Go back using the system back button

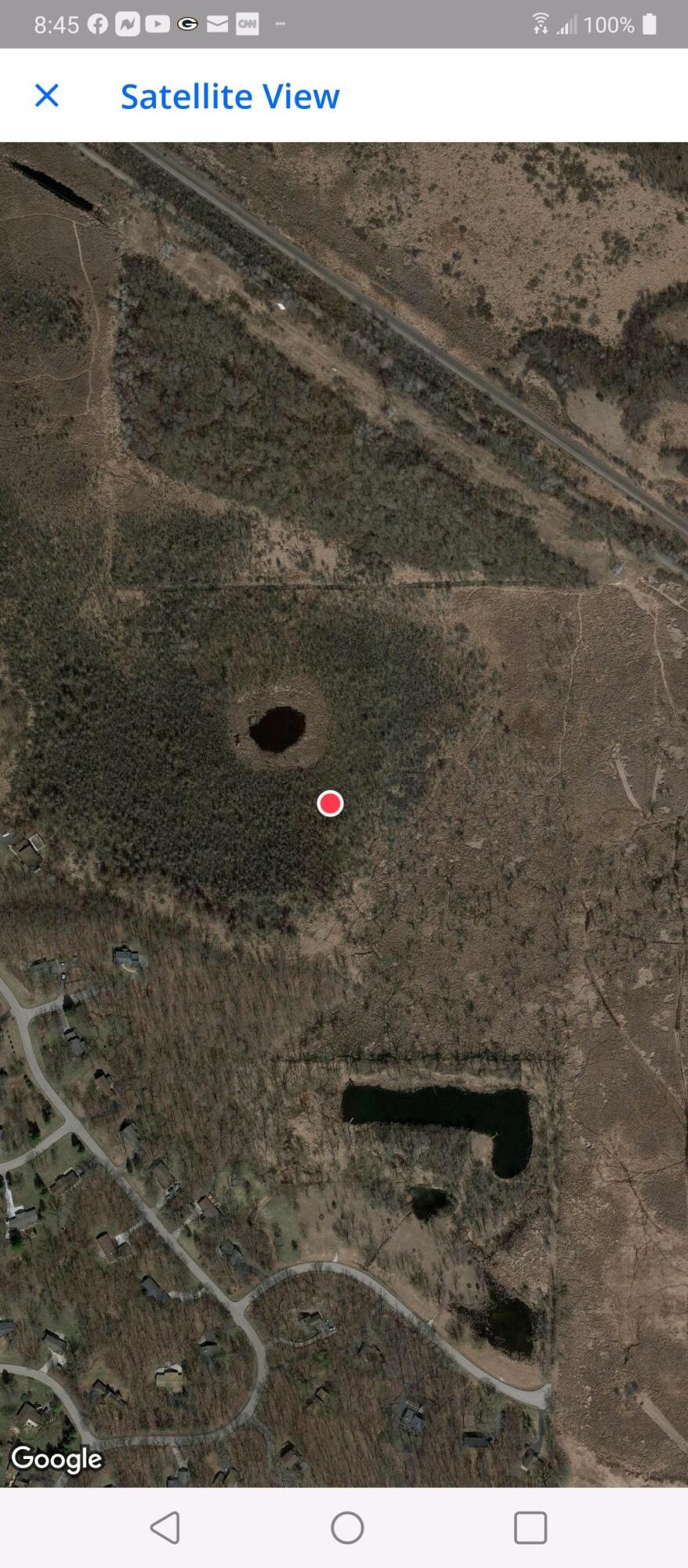click(x=165, y=1527)
